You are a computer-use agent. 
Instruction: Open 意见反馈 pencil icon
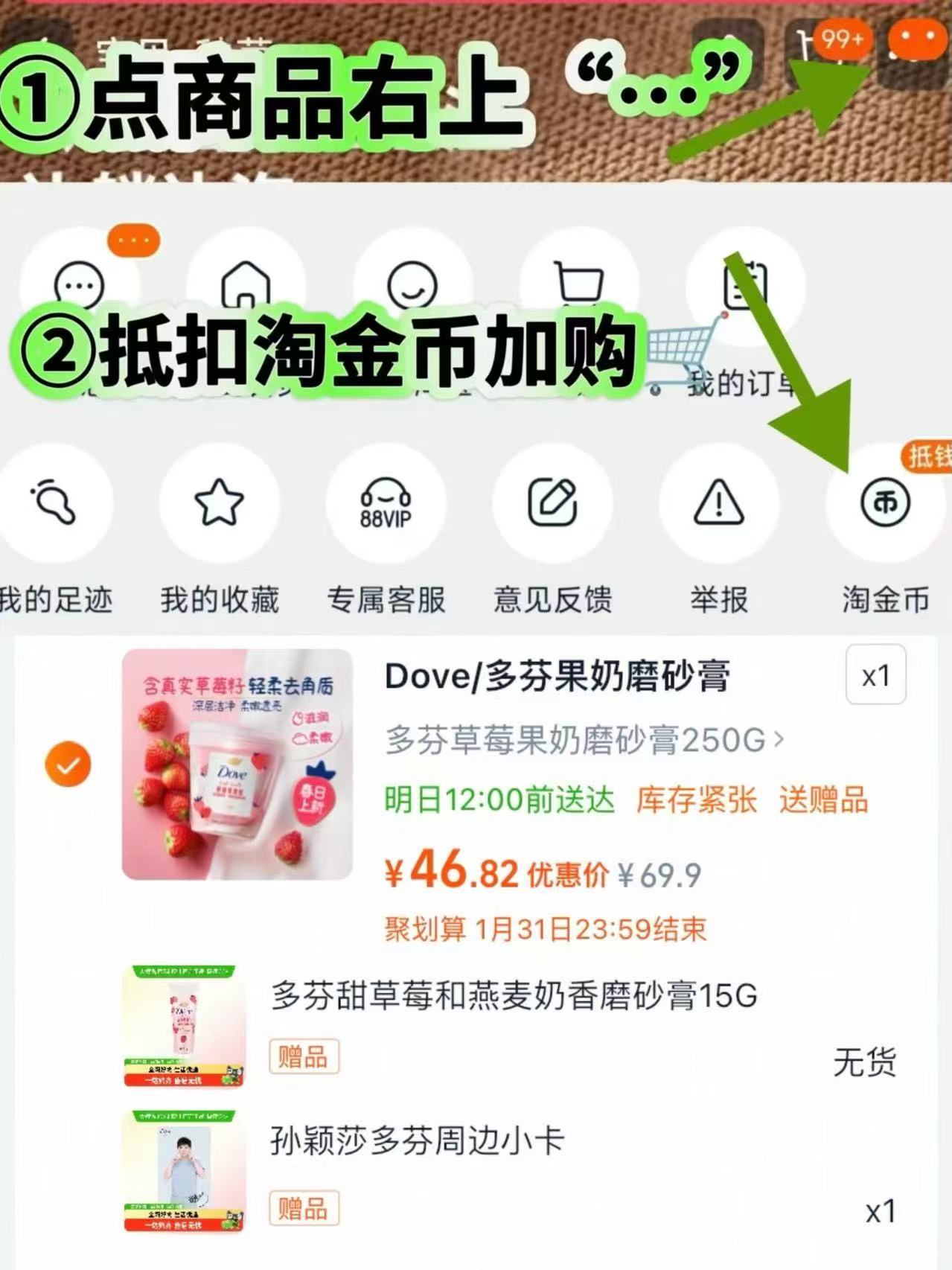coord(551,503)
